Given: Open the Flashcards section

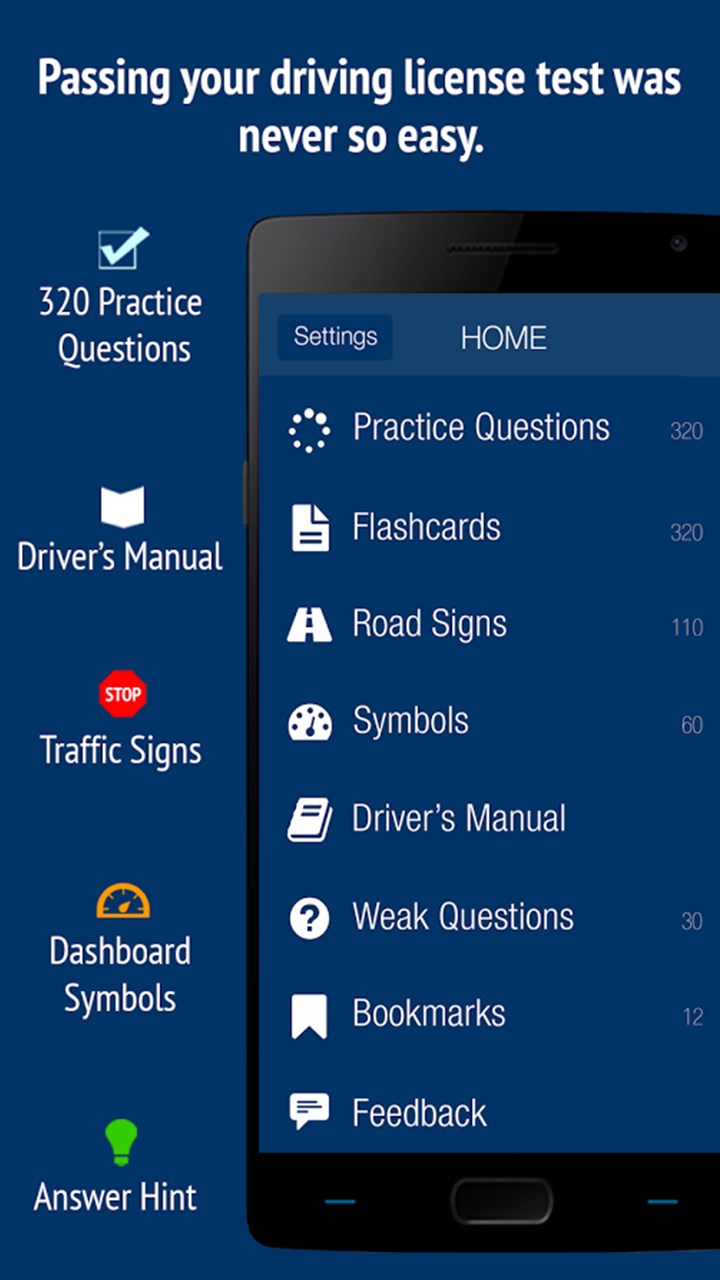Looking at the screenshot, I should [426, 527].
